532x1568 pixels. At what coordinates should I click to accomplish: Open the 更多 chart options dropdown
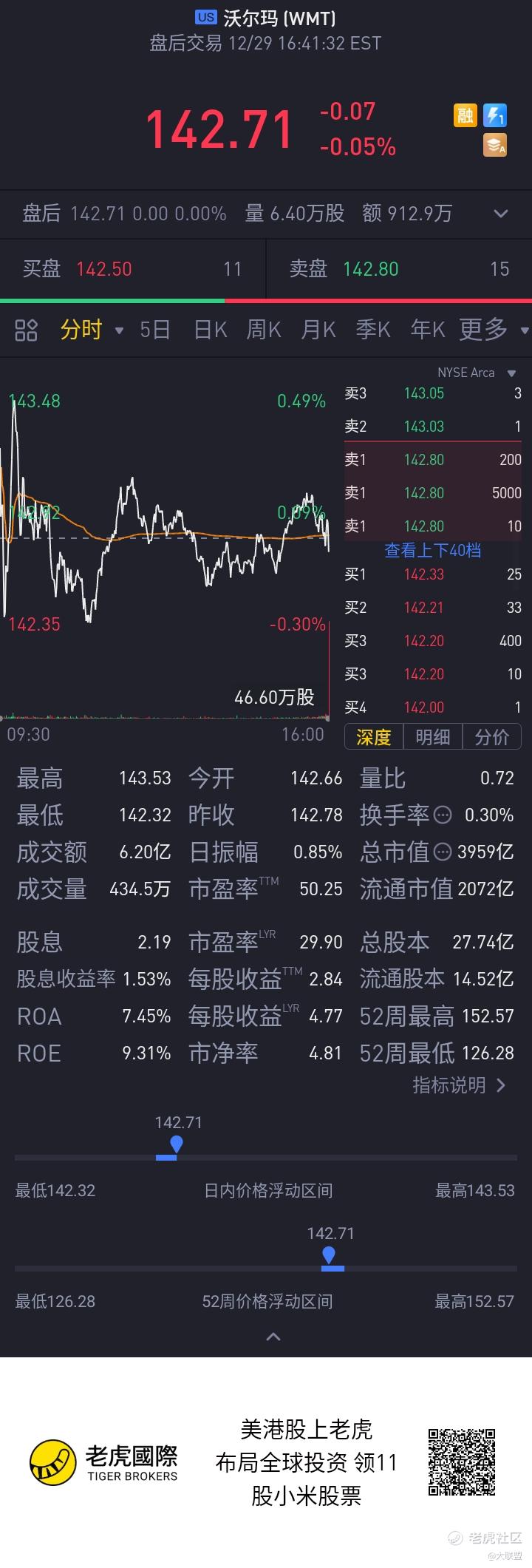(x=494, y=330)
